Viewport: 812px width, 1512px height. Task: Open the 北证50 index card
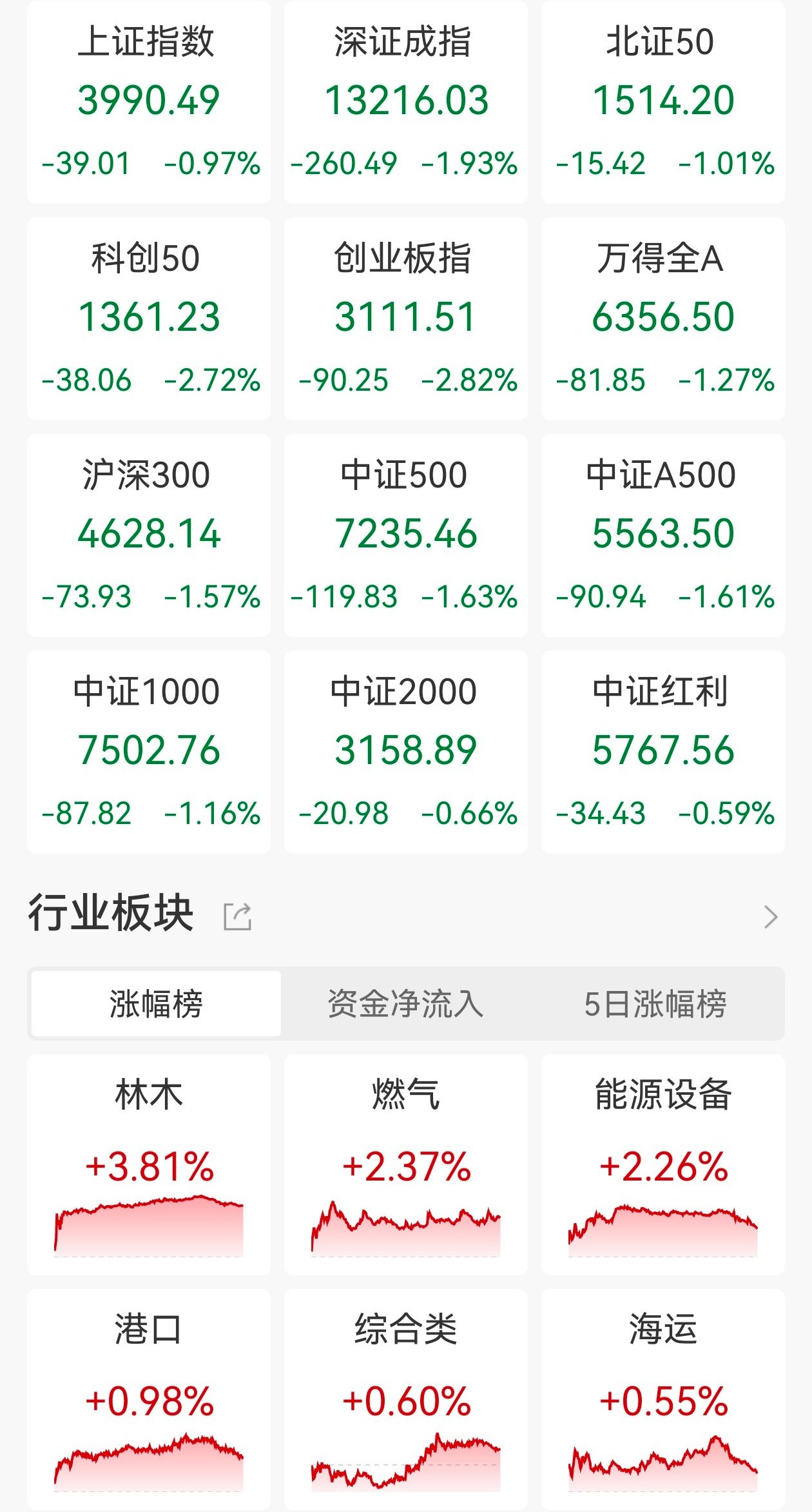pyautogui.click(x=662, y=102)
